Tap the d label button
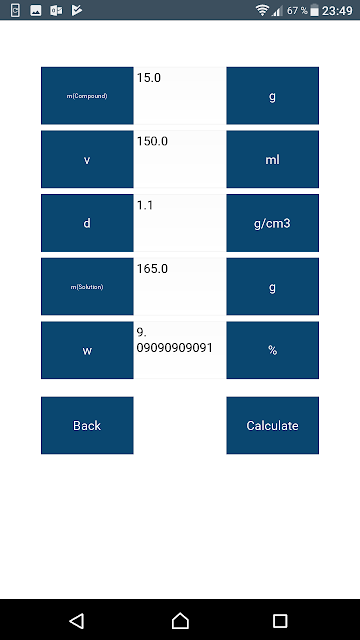Image resolution: width=360 pixels, height=640 pixels. (x=87, y=223)
